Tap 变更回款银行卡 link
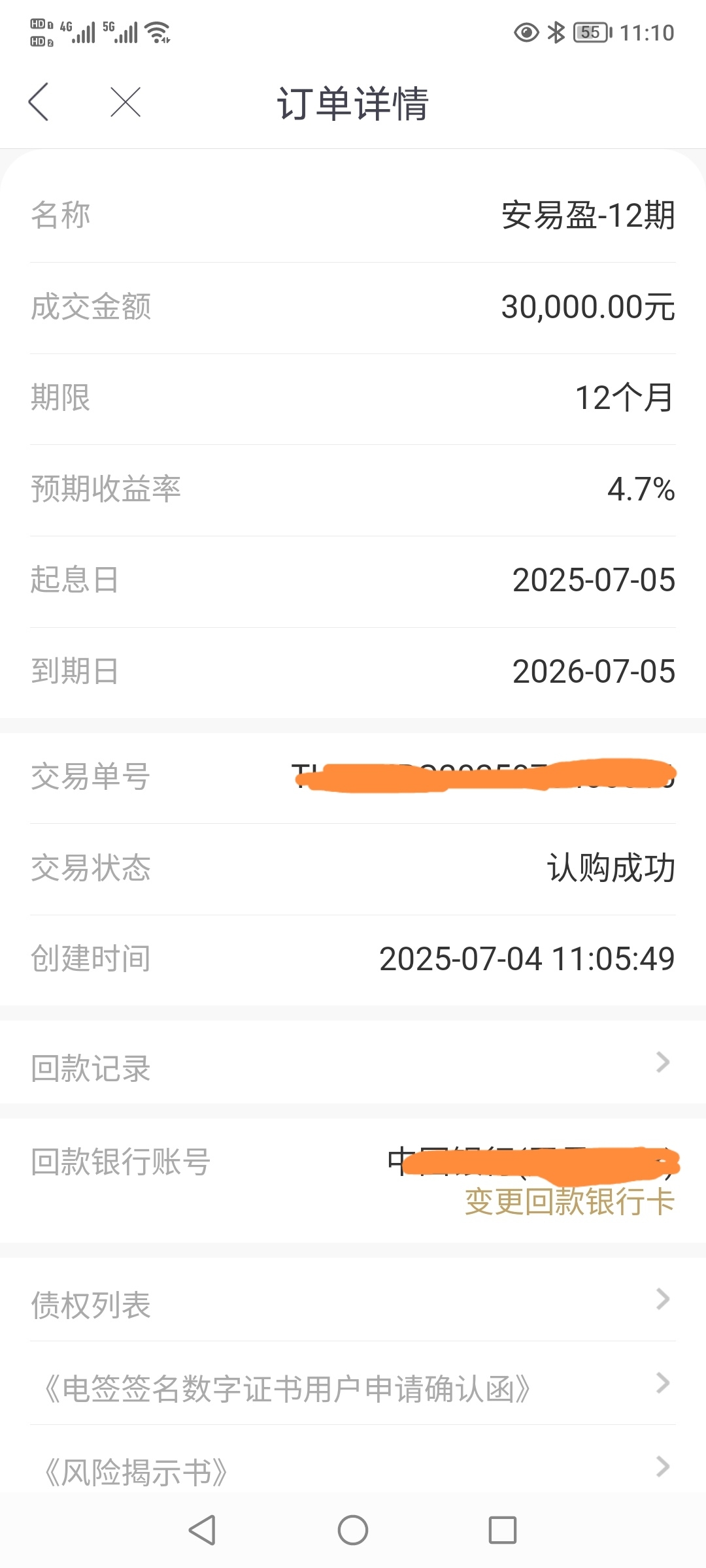This screenshot has height=1568, width=706. click(569, 1201)
